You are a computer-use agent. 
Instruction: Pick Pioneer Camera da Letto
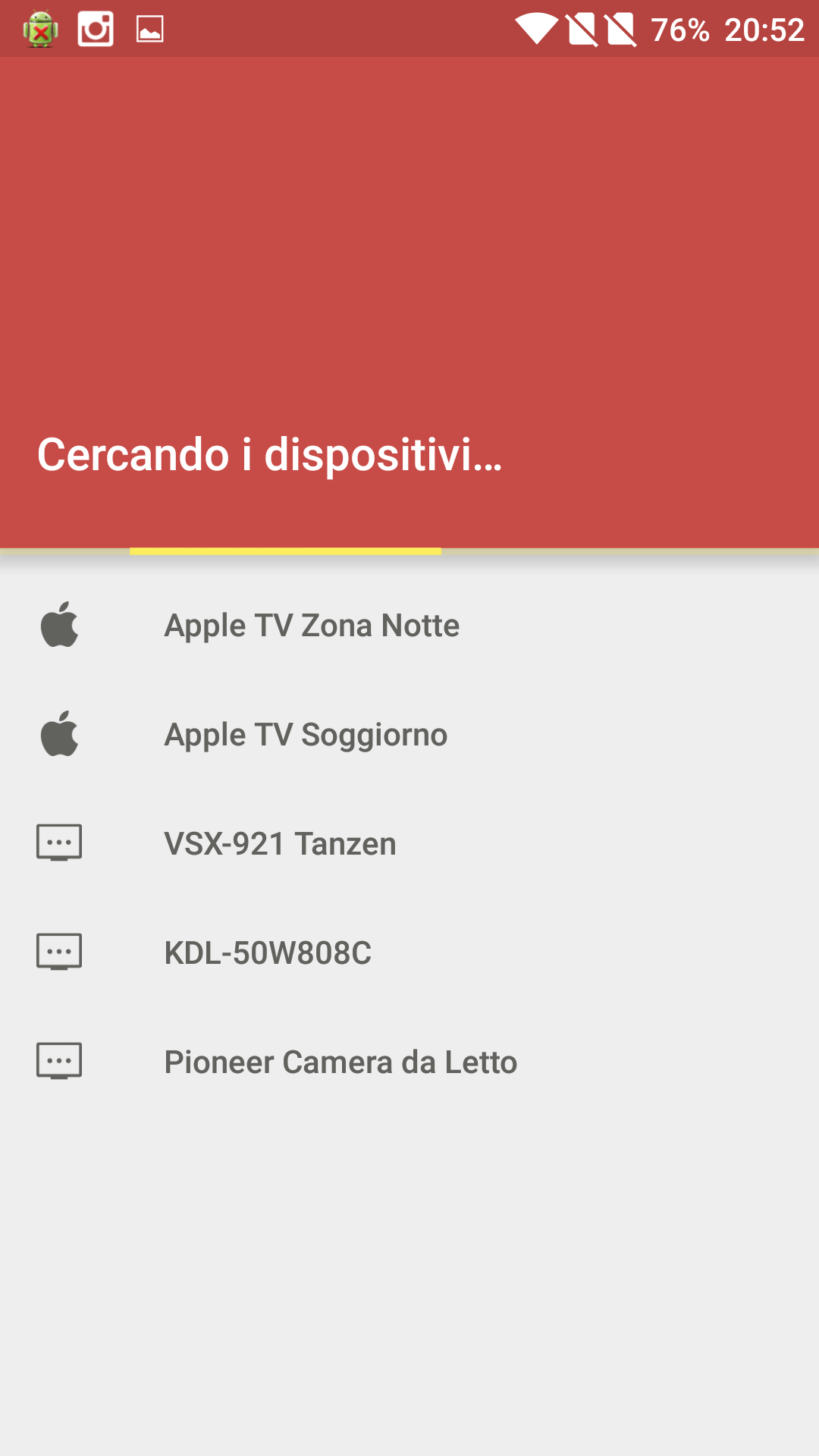(340, 1062)
